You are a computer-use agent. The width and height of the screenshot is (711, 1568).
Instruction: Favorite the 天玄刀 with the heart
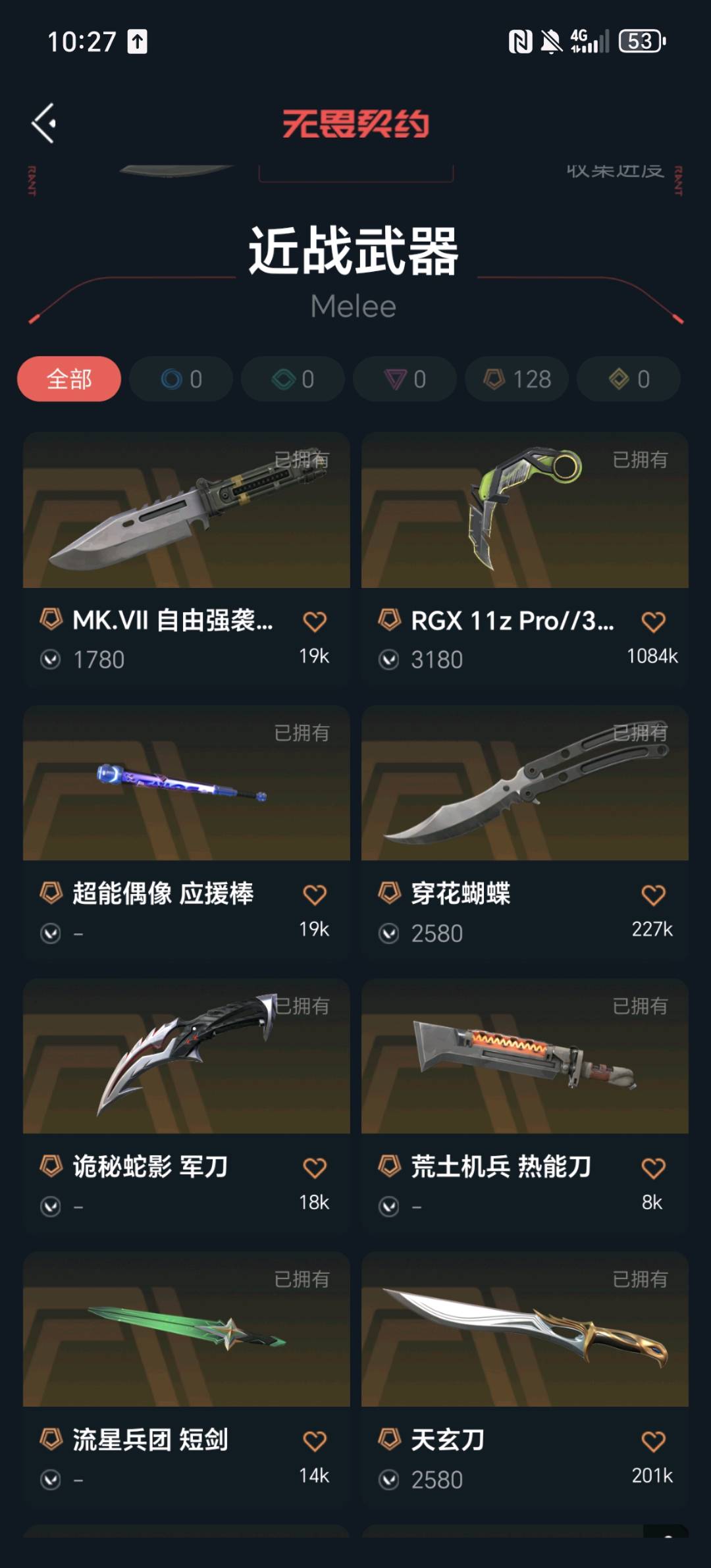coord(653,1441)
